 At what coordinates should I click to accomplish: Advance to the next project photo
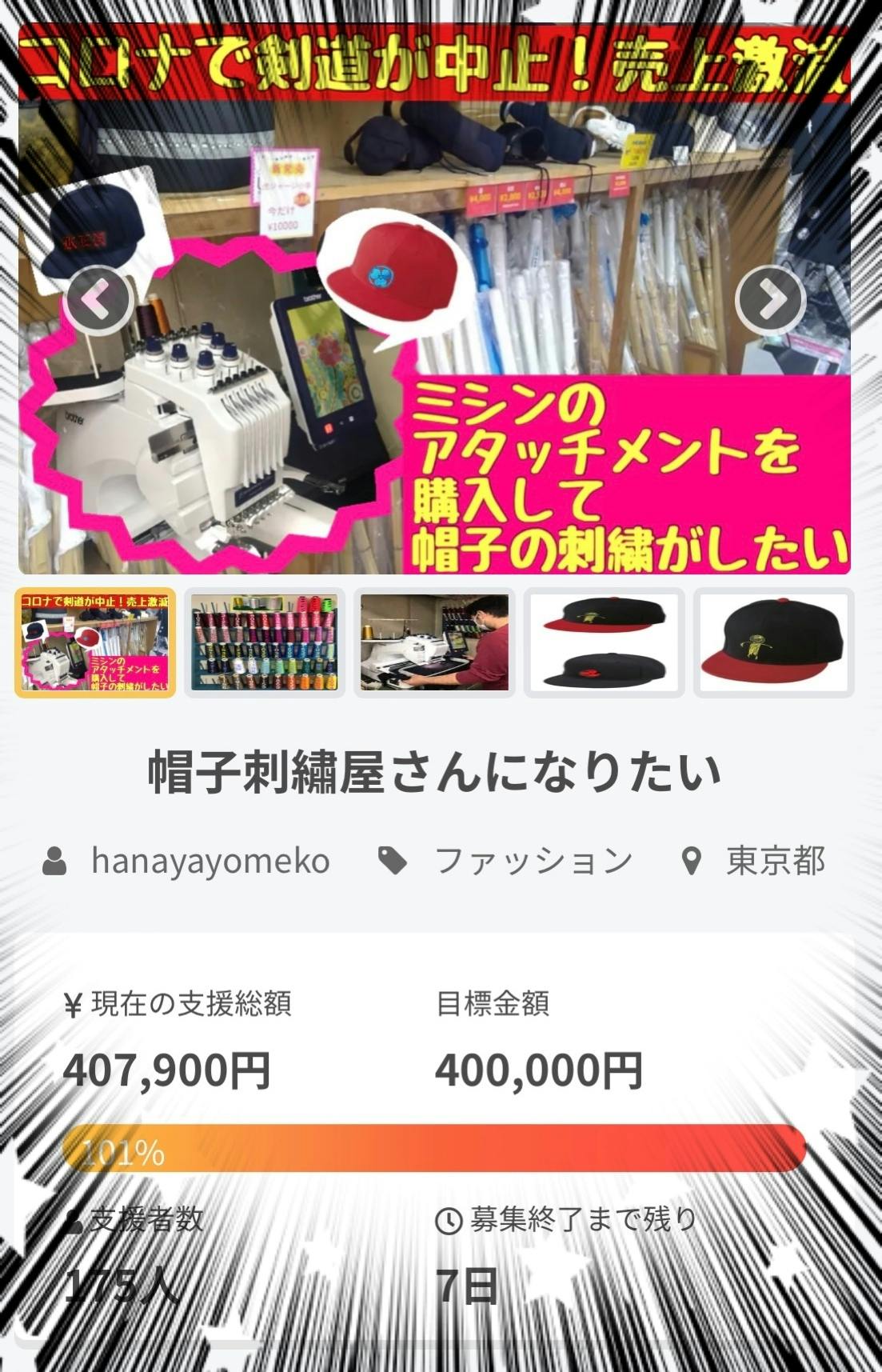click(x=770, y=299)
